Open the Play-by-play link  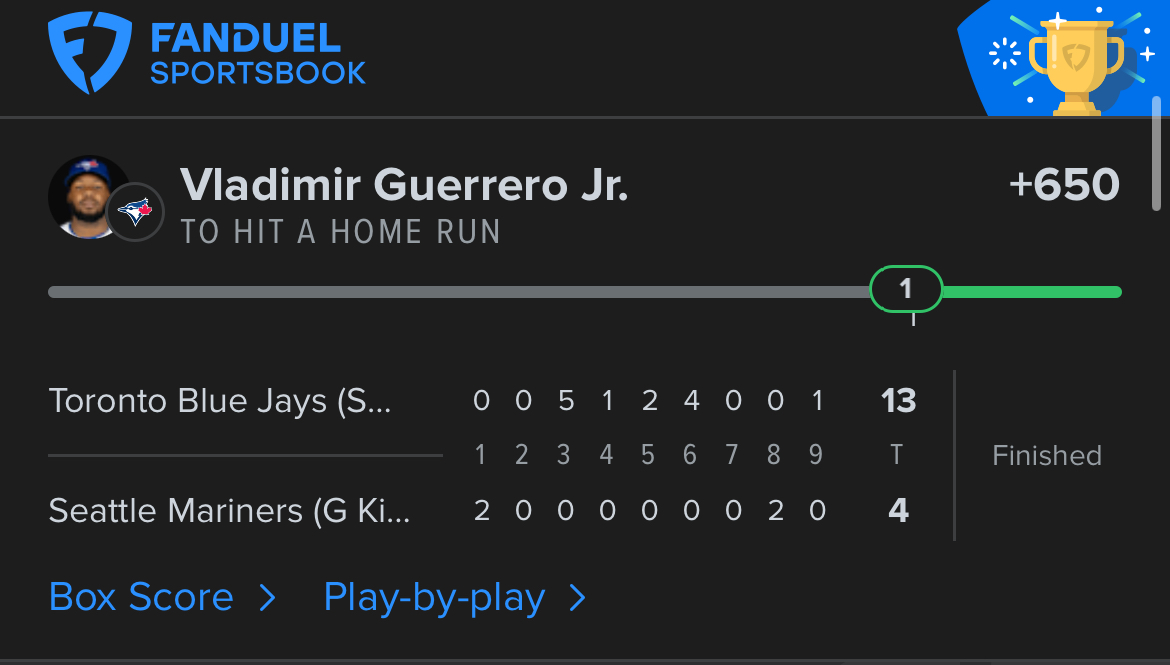(x=452, y=598)
